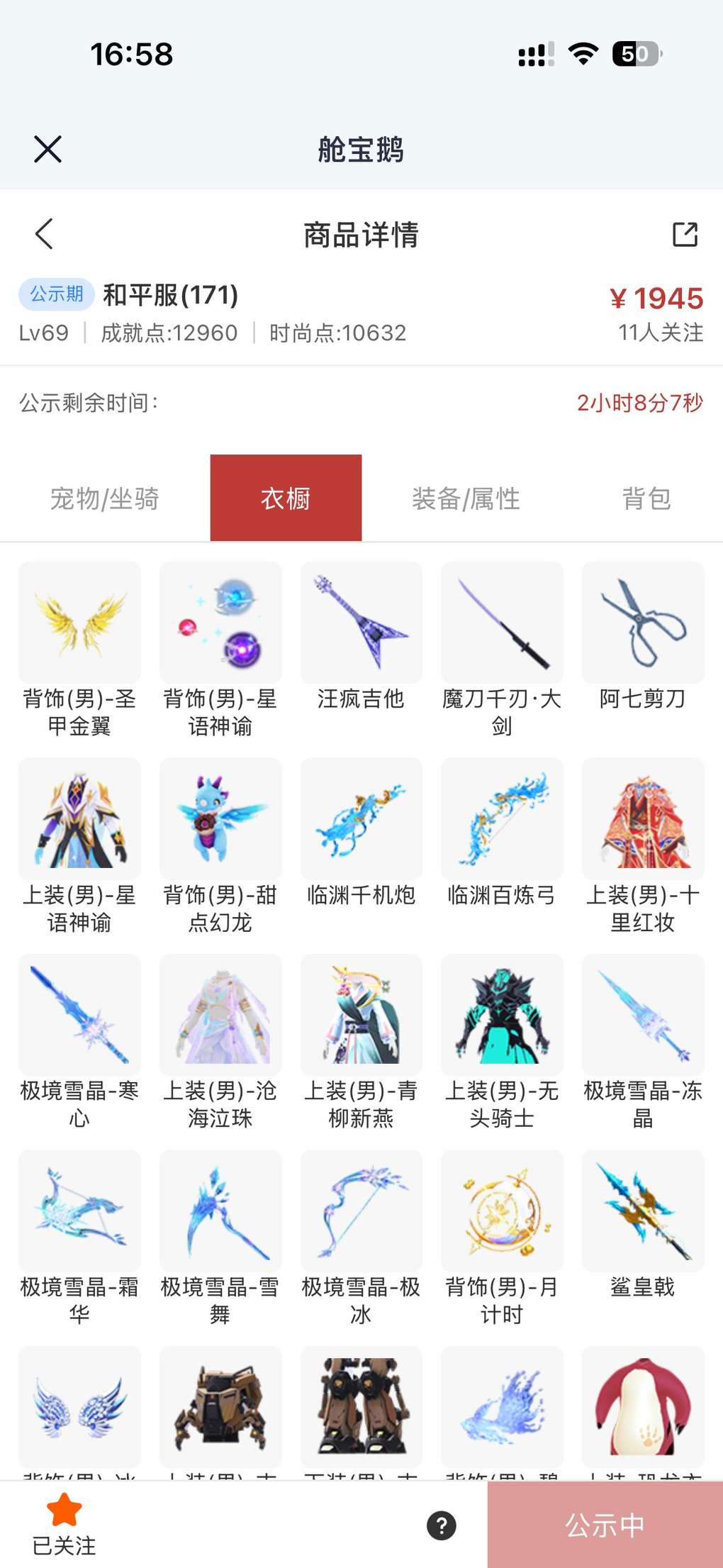Switch to the 宠物/坐骑 tab
Screen dimensions: 723x1568
[x=105, y=499]
